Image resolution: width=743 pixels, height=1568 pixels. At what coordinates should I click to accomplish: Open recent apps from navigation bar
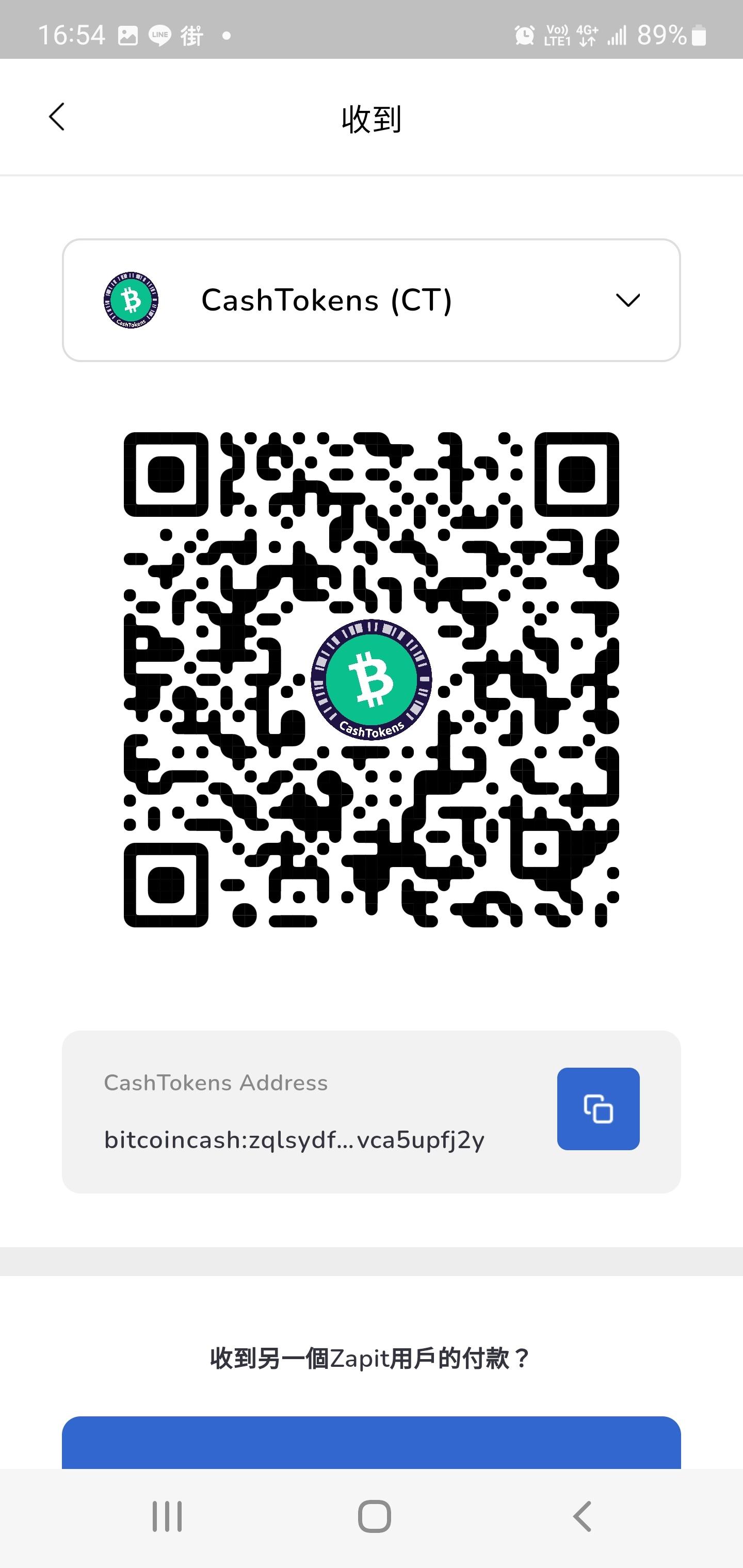point(167,1516)
